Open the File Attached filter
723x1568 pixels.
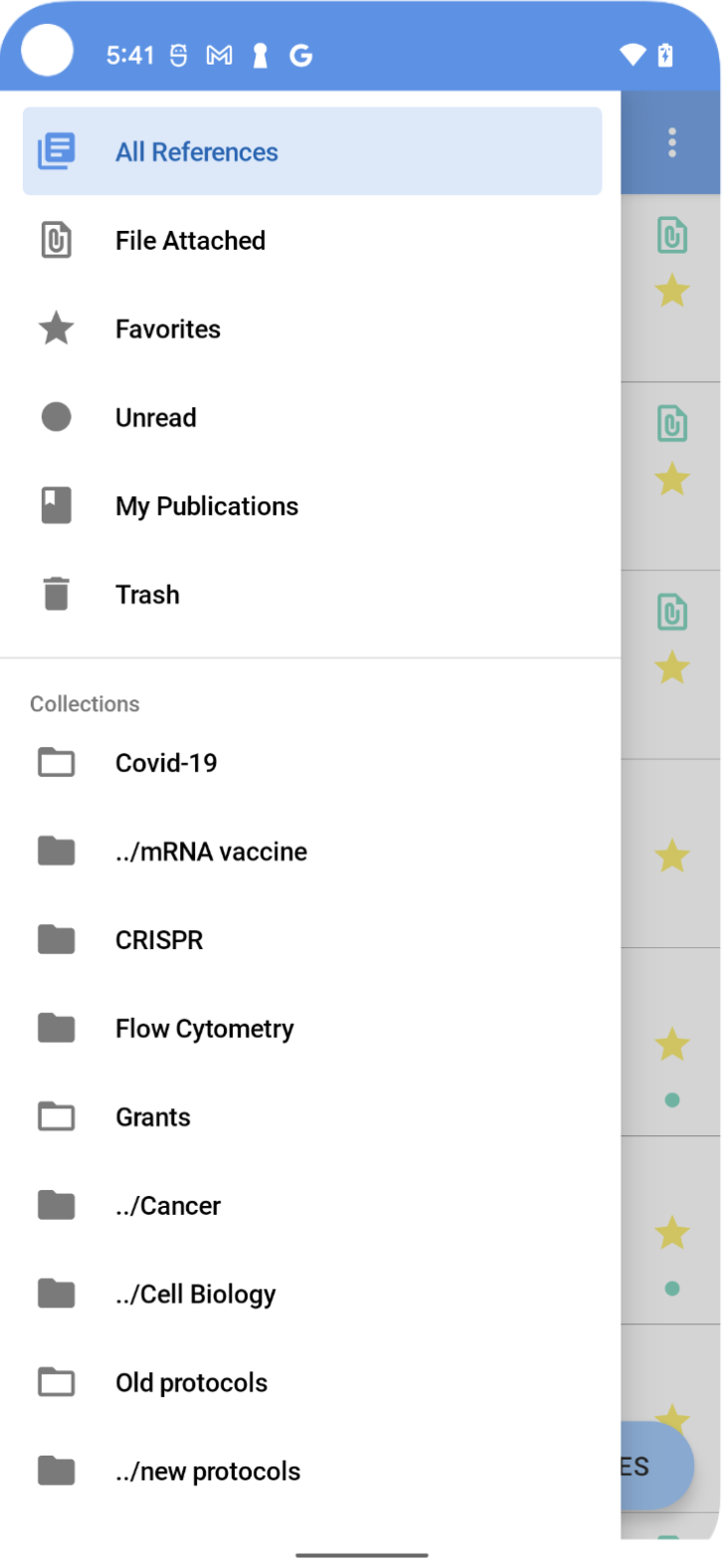click(311, 240)
